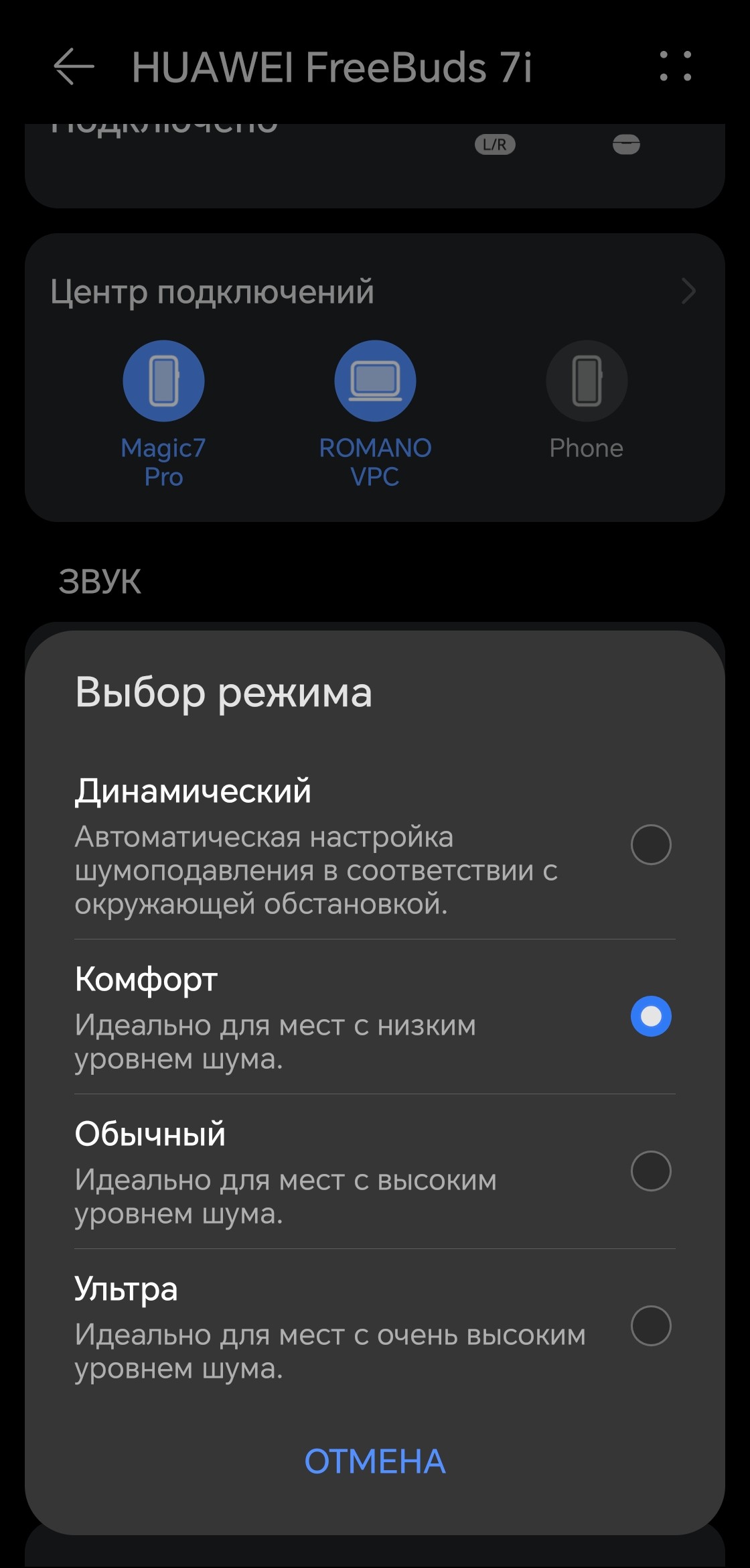Dismiss the dialog with ОТМЕНА
The width and height of the screenshot is (750, 1568).
[375, 1461]
